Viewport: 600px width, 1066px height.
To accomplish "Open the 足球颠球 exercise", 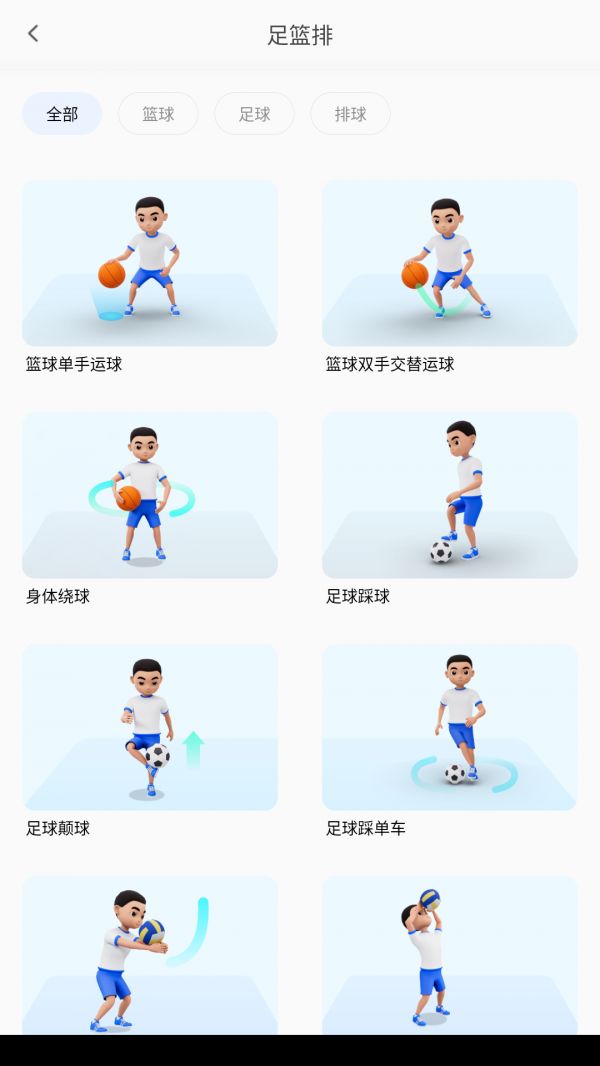I will click(x=150, y=728).
